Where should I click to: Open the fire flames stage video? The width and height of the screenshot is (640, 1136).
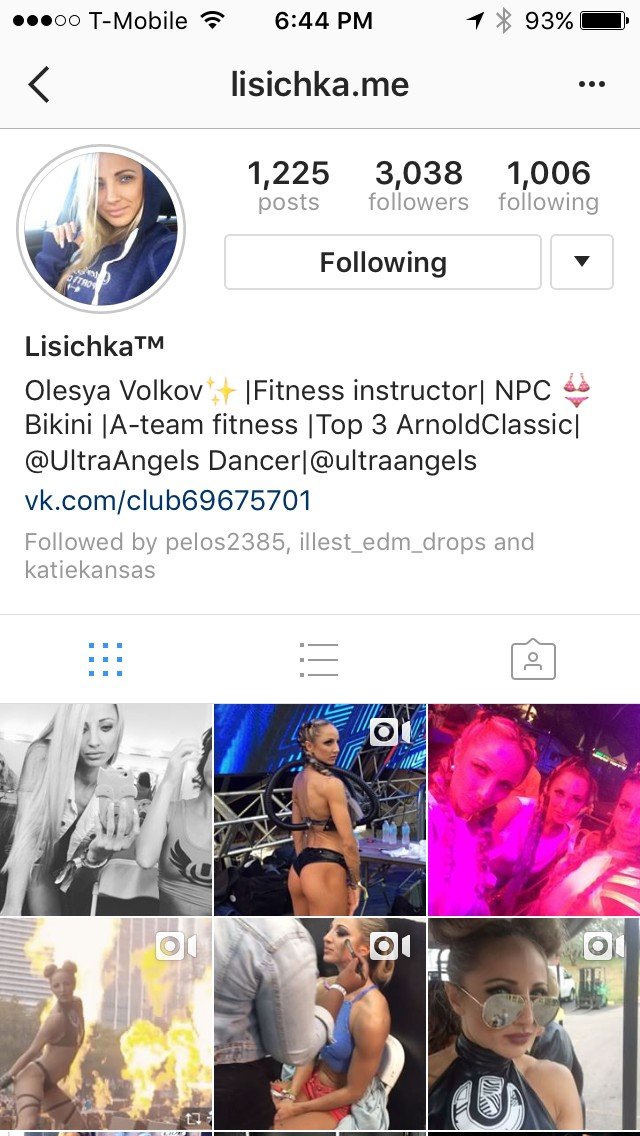(x=105, y=1024)
